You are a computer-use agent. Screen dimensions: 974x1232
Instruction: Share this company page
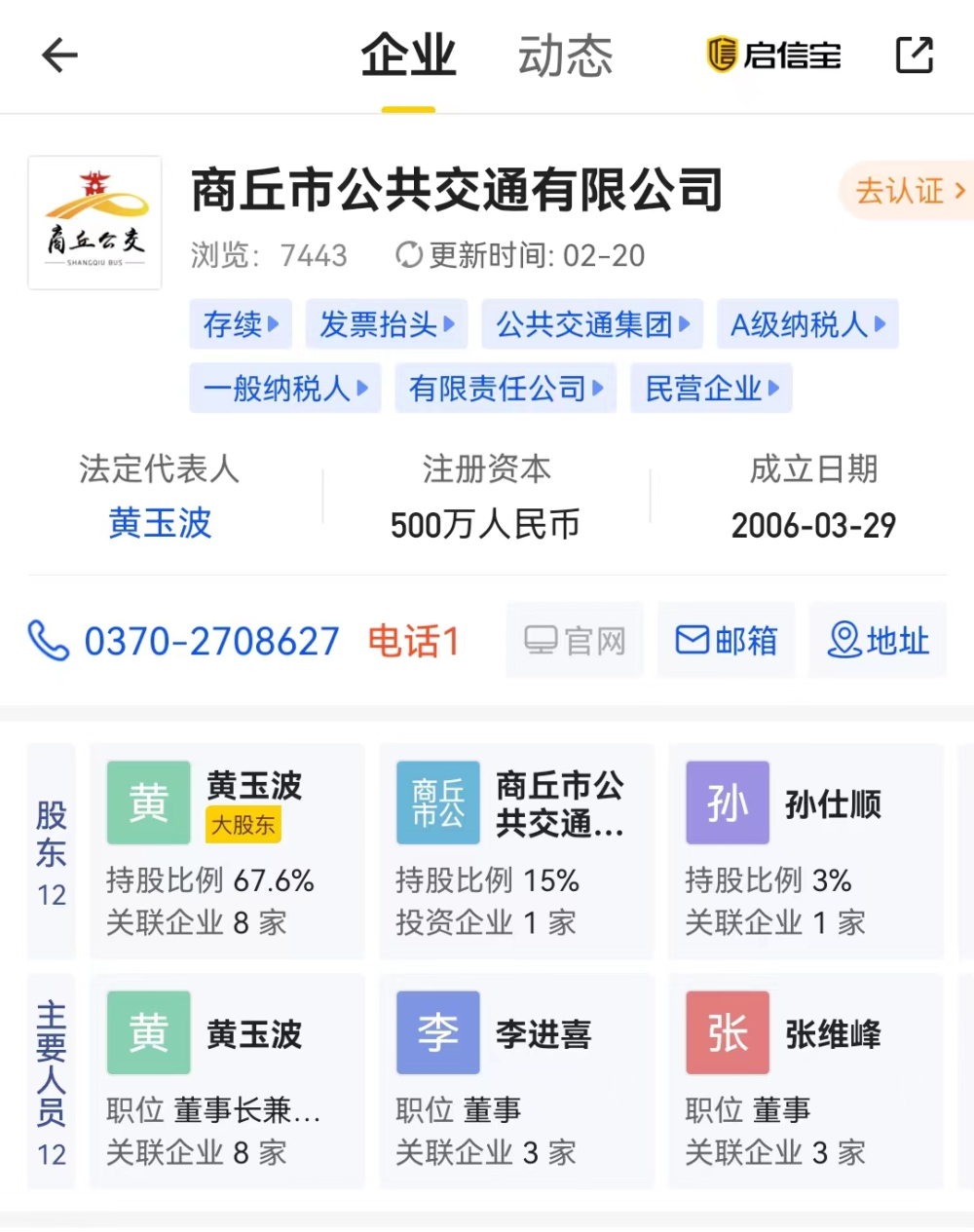point(914,55)
